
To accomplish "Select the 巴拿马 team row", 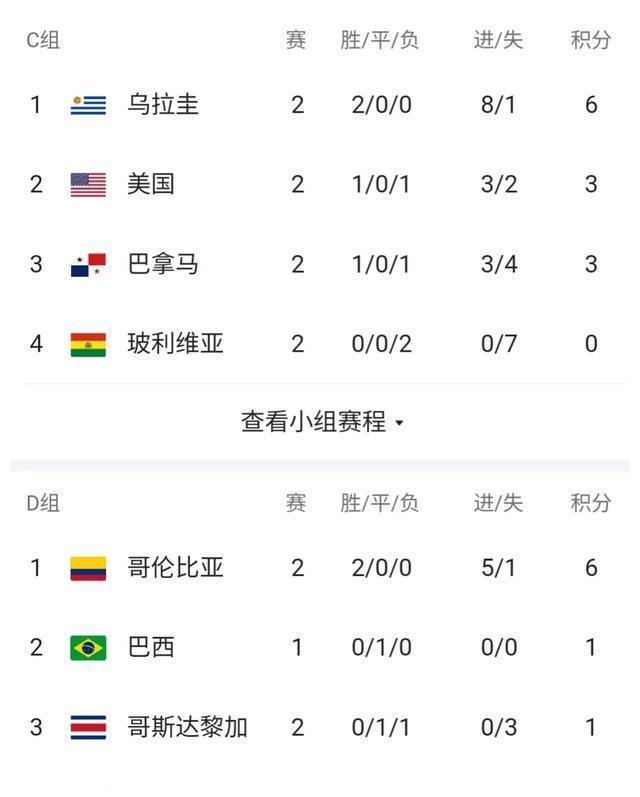I will (163, 264).
